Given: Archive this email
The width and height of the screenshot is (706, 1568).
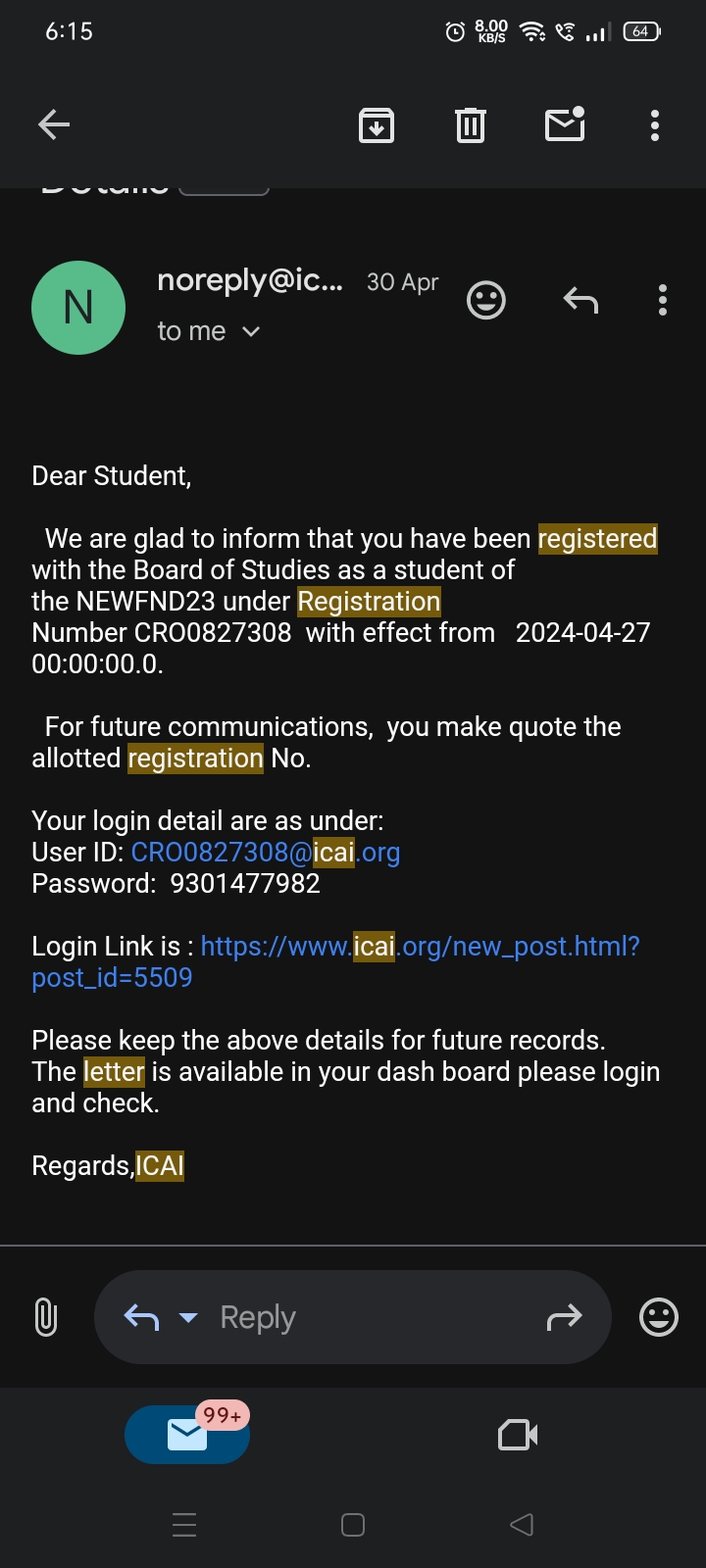Looking at the screenshot, I should point(377,125).
